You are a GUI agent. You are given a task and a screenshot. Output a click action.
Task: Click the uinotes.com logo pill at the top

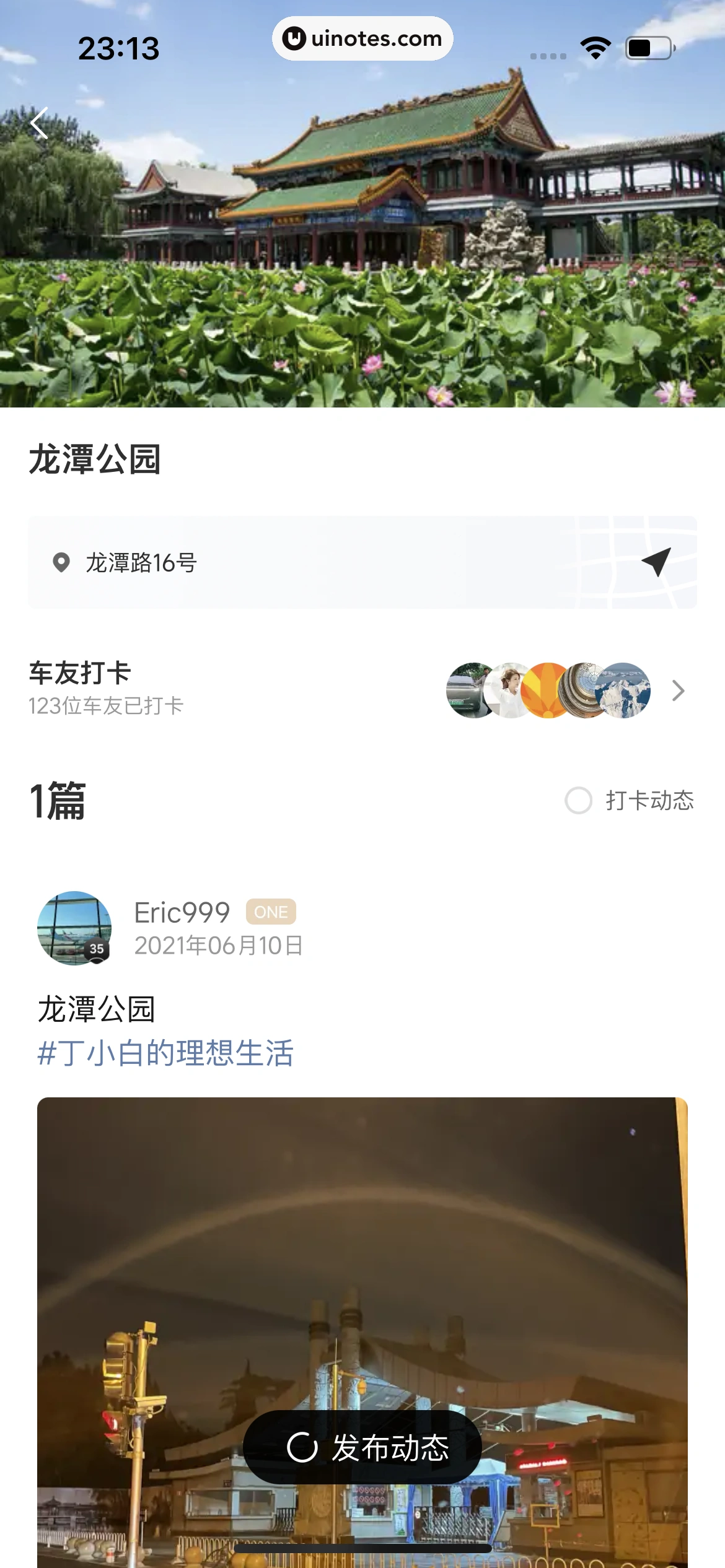362,38
